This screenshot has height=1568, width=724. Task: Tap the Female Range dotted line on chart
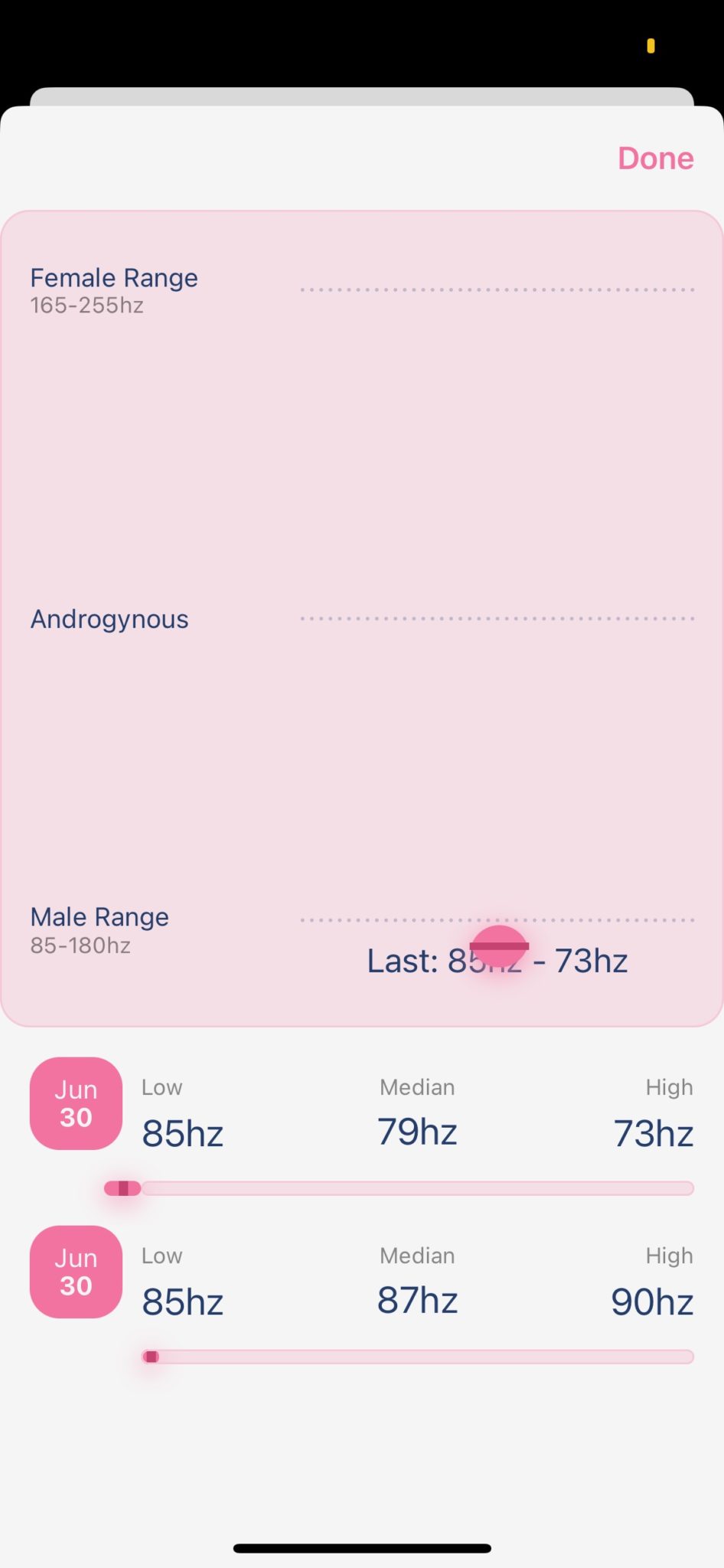(x=497, y=289)
